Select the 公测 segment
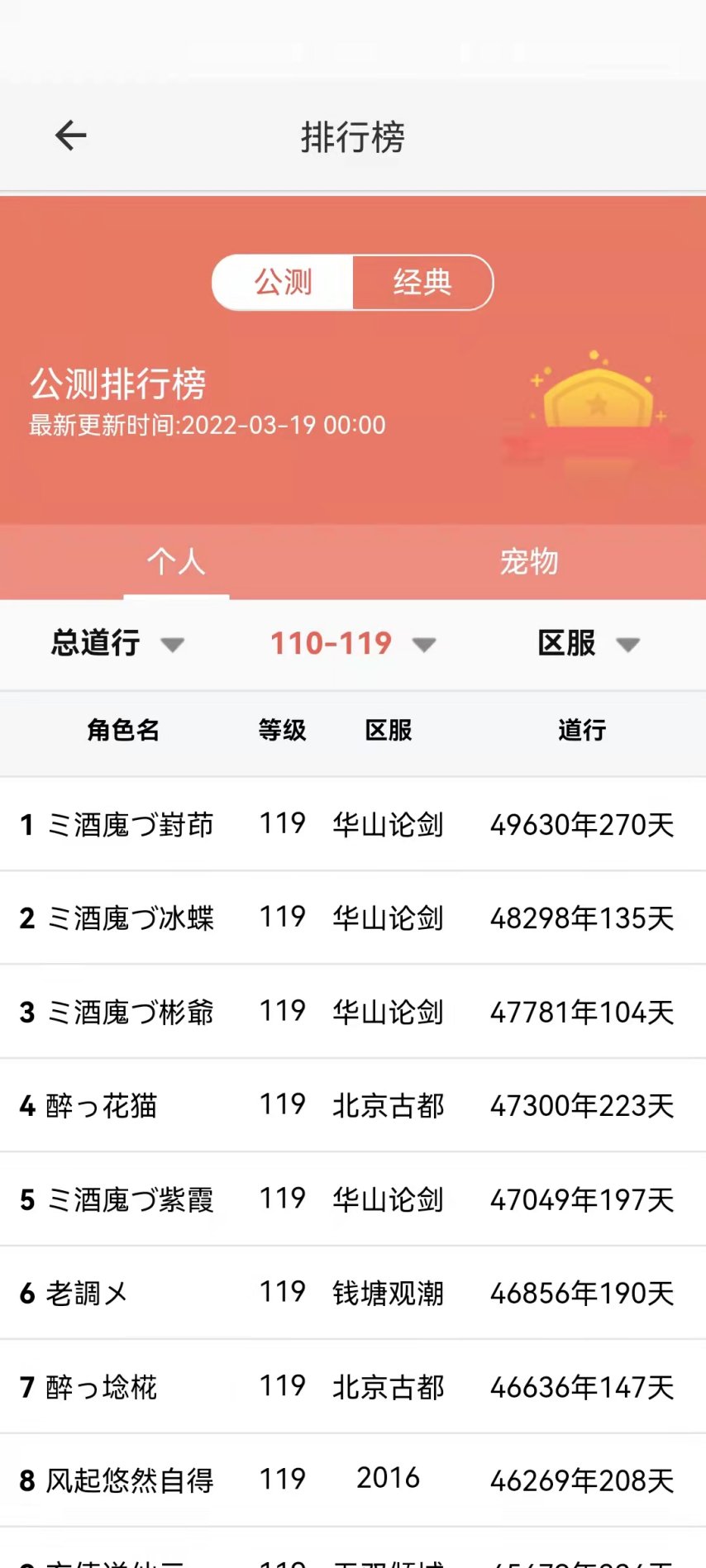 click(283, 283)
